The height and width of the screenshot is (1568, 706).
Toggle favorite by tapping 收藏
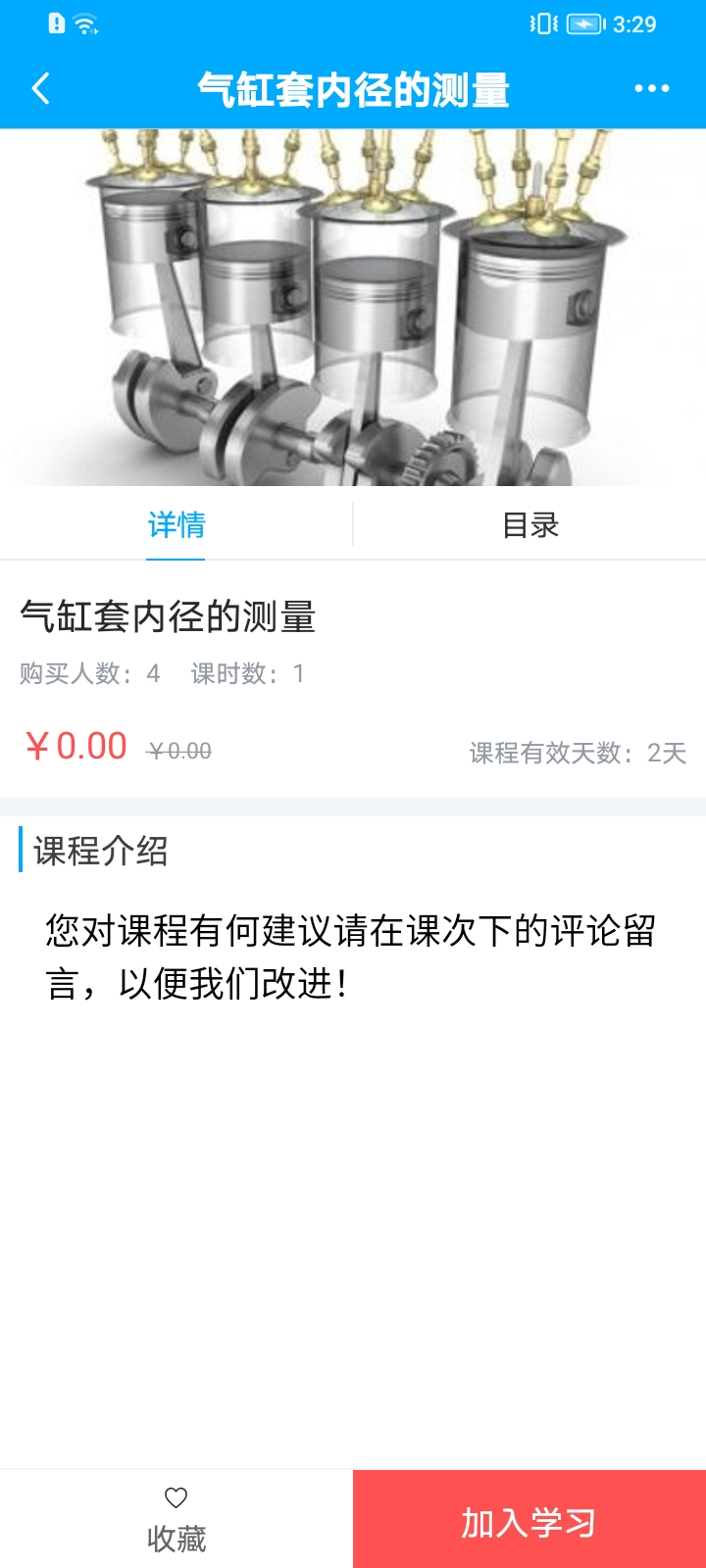(176, 1539)
